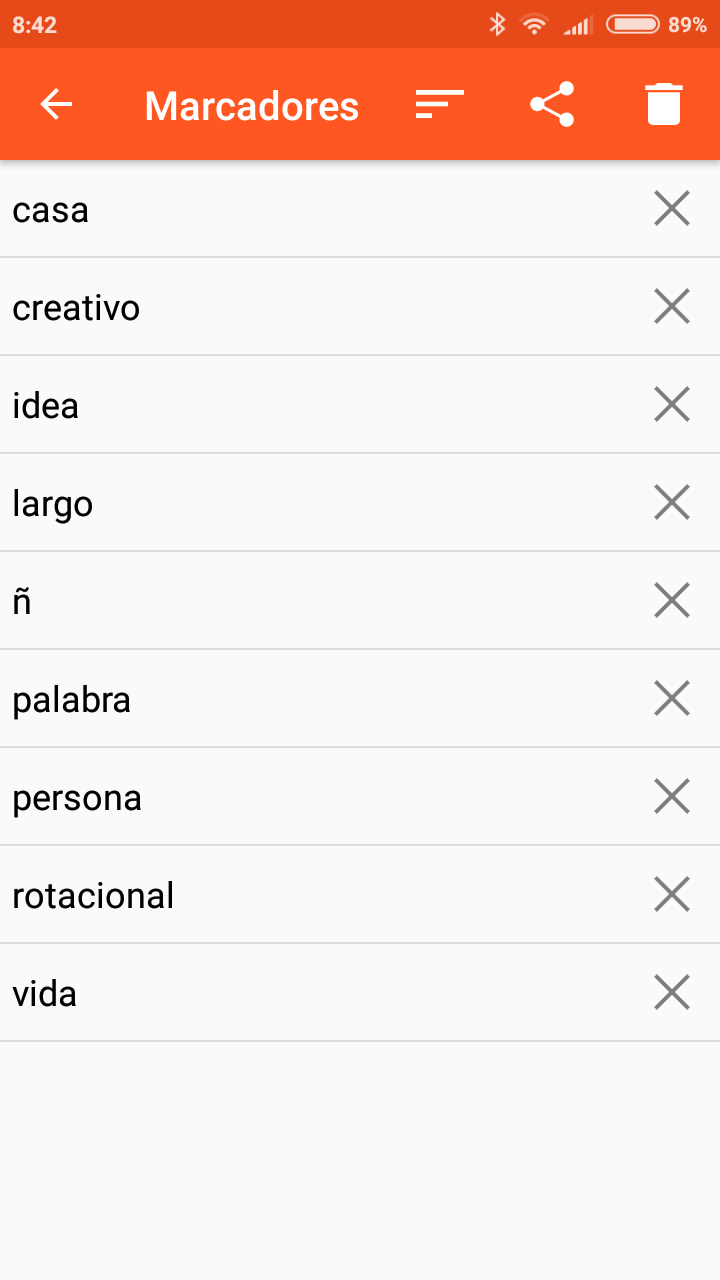The image size is (720, 1280).
Task: Remove the bookmark 'creativo' with its X
Action: (x=671, y=306)
